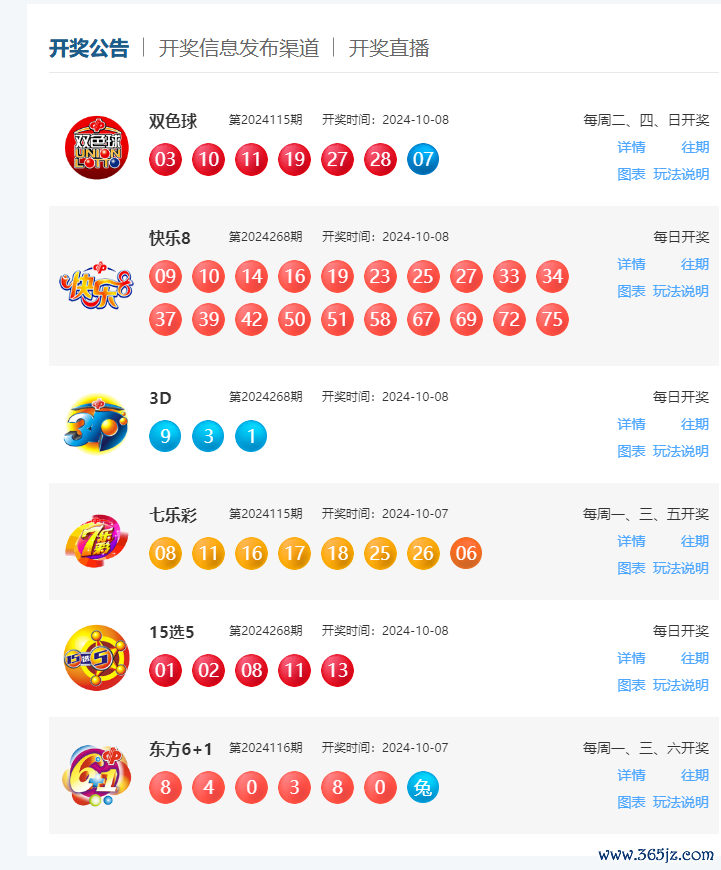The height and width of the screenshot is (870, 721).
Task: View 往期 results for 快乐8
Action: coord(695,264)
